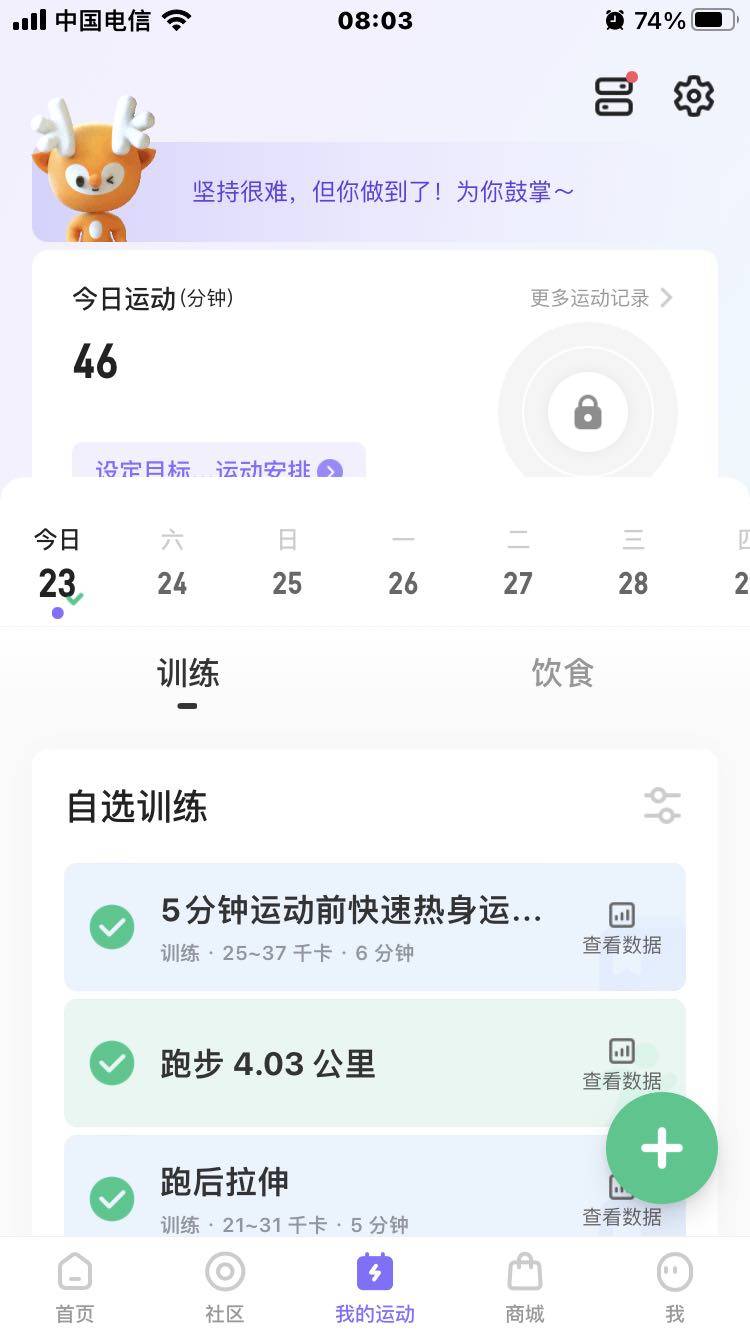The height and width of the screenshot is (1334, 750).
Task: Open 查看数据 for 跑步 4.03 公里
Action: [x=622, y=1064]
